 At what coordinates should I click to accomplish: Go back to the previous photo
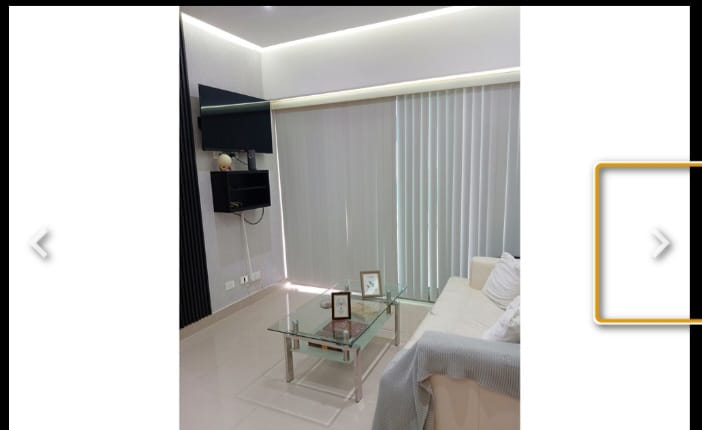[40, 243]
